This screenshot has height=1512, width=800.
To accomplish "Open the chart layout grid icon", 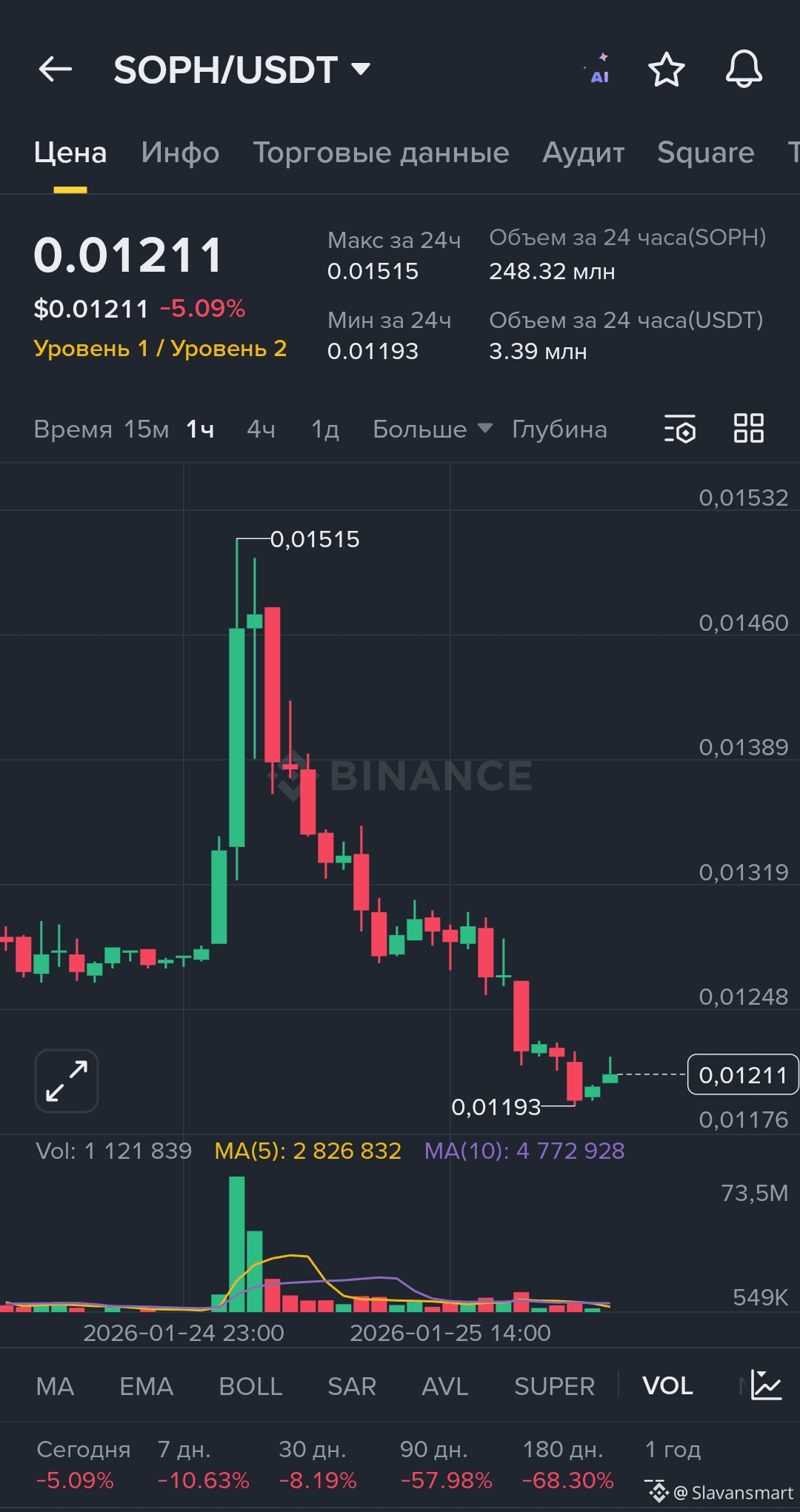I will click(748, 429).
